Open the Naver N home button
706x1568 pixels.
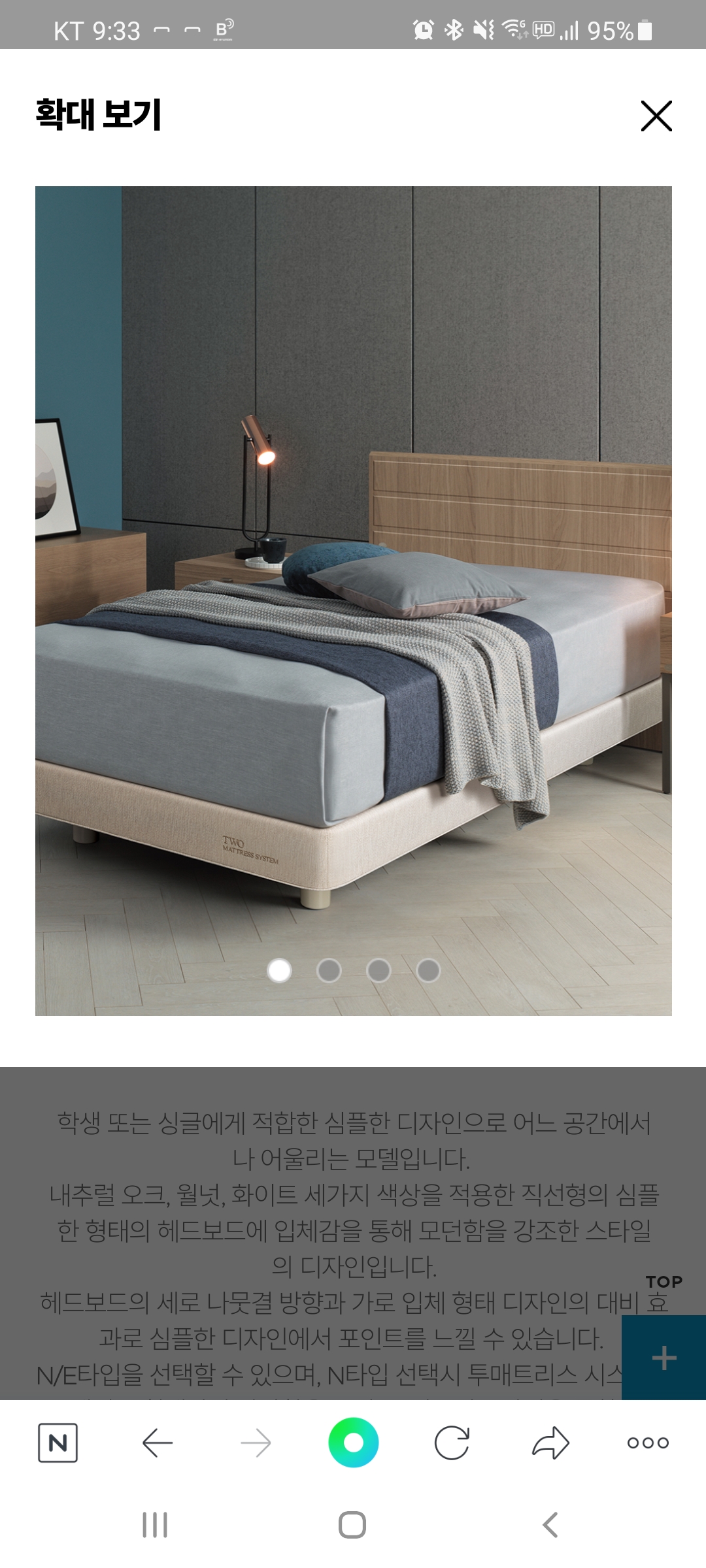58,1443
